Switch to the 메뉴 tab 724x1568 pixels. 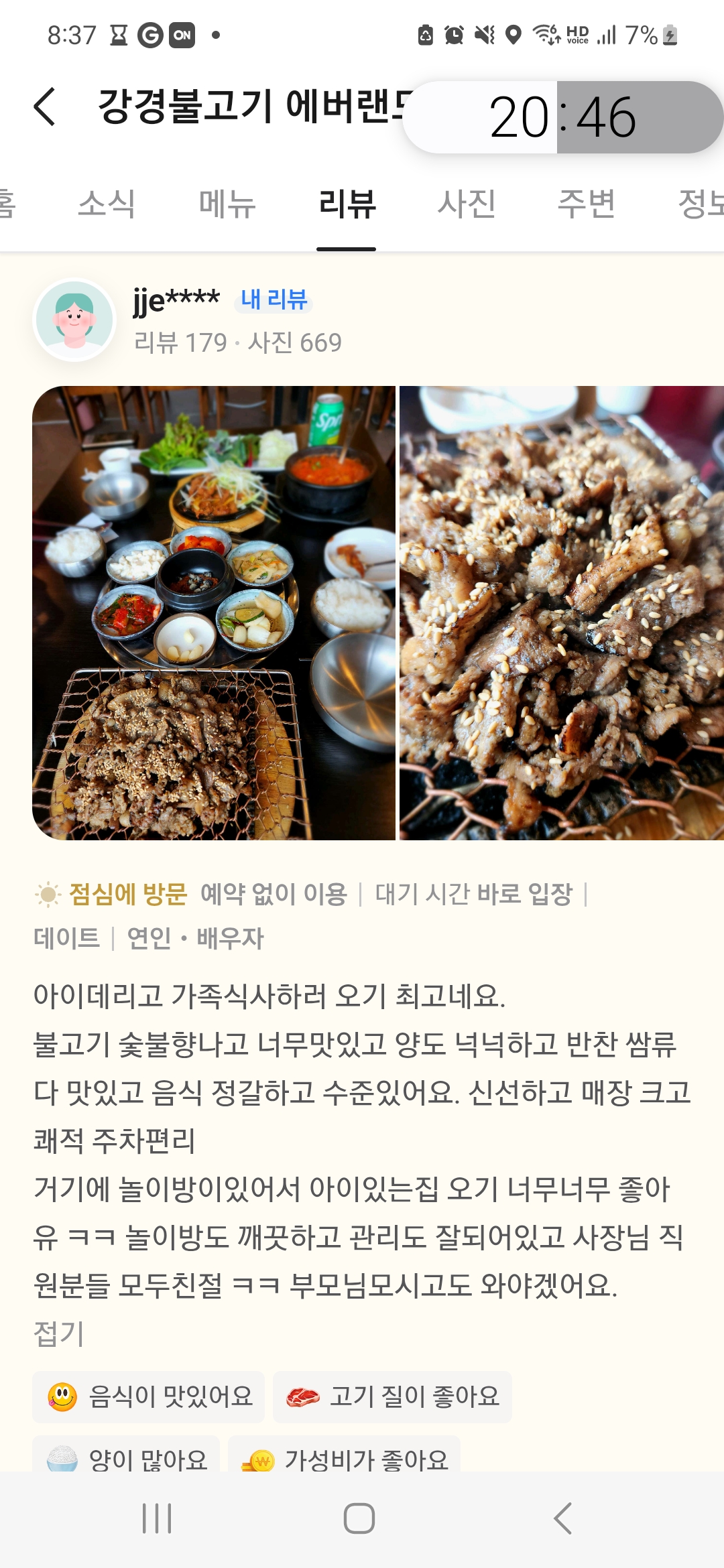tap(227, 204)
